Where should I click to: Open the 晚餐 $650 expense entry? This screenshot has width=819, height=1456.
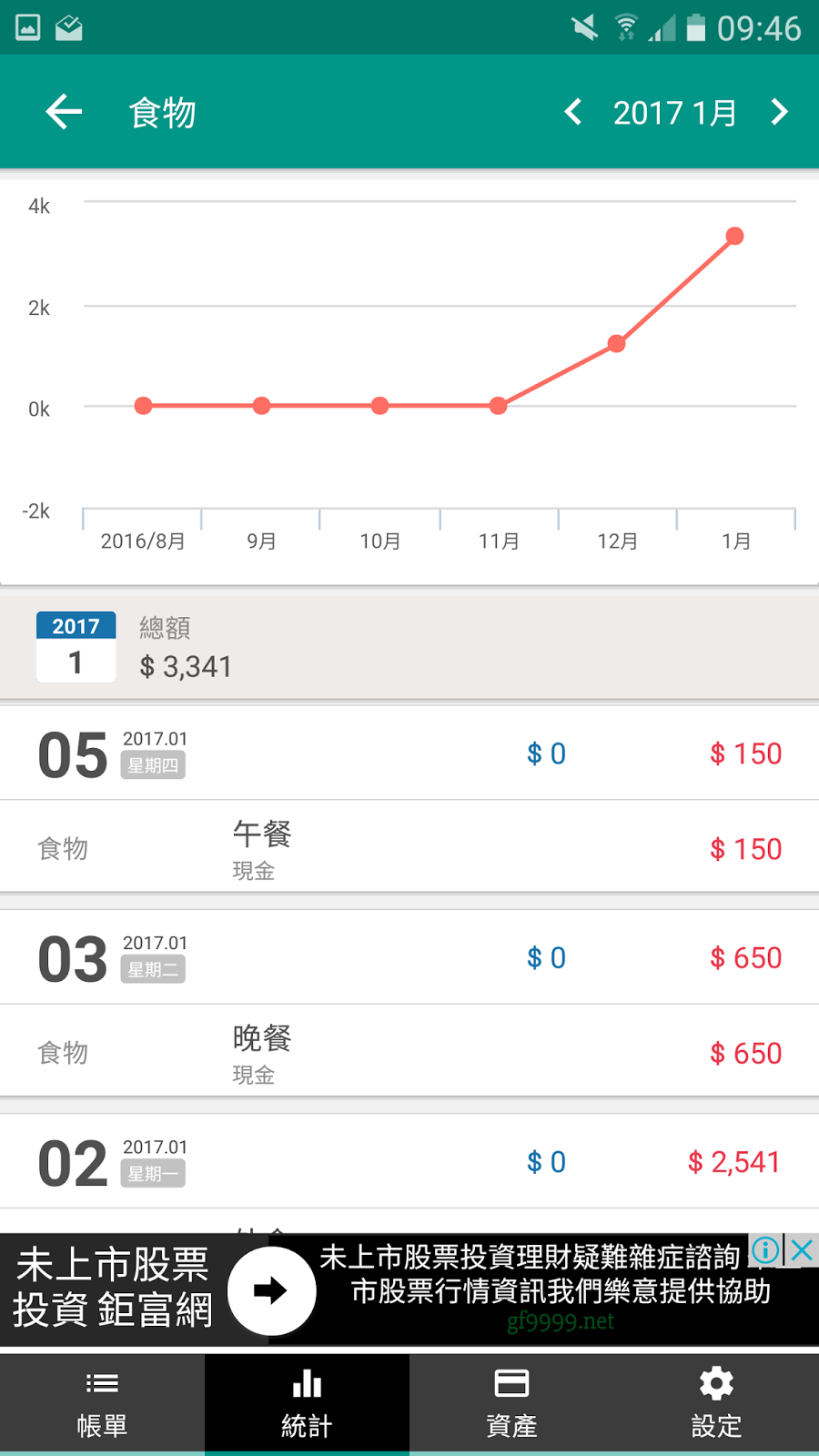[x=409, y=1052]
